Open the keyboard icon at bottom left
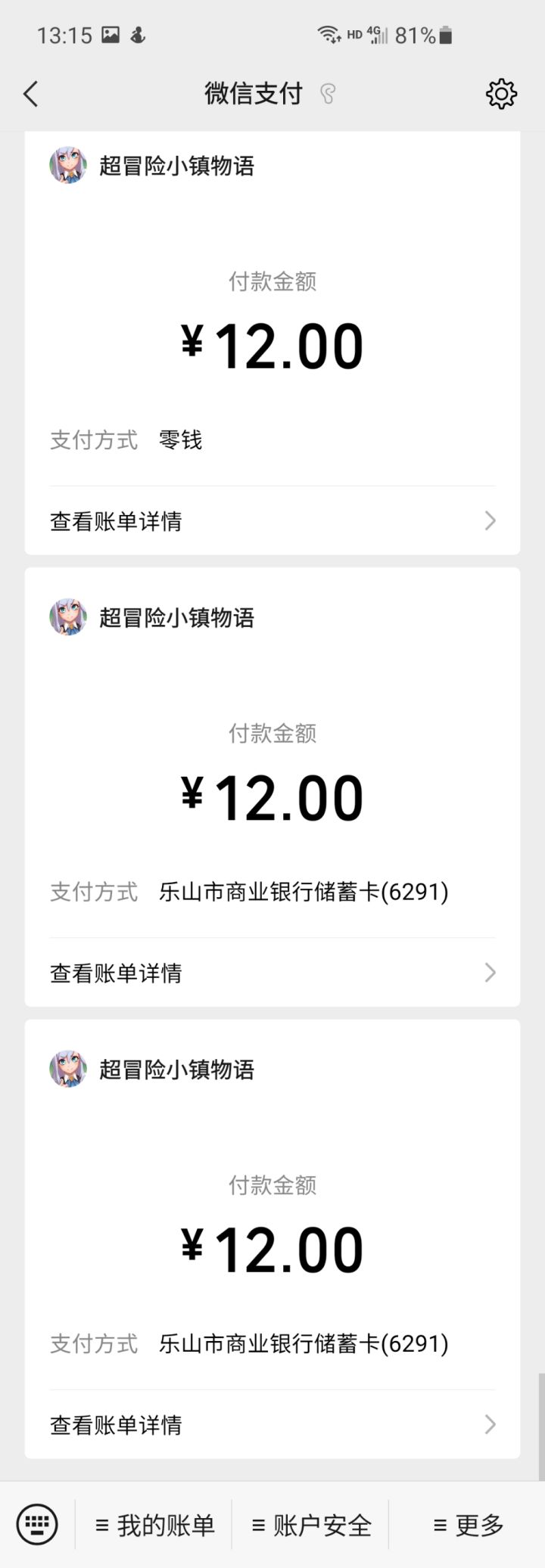Screen dimensions: 545x1568 [36, 1524]
